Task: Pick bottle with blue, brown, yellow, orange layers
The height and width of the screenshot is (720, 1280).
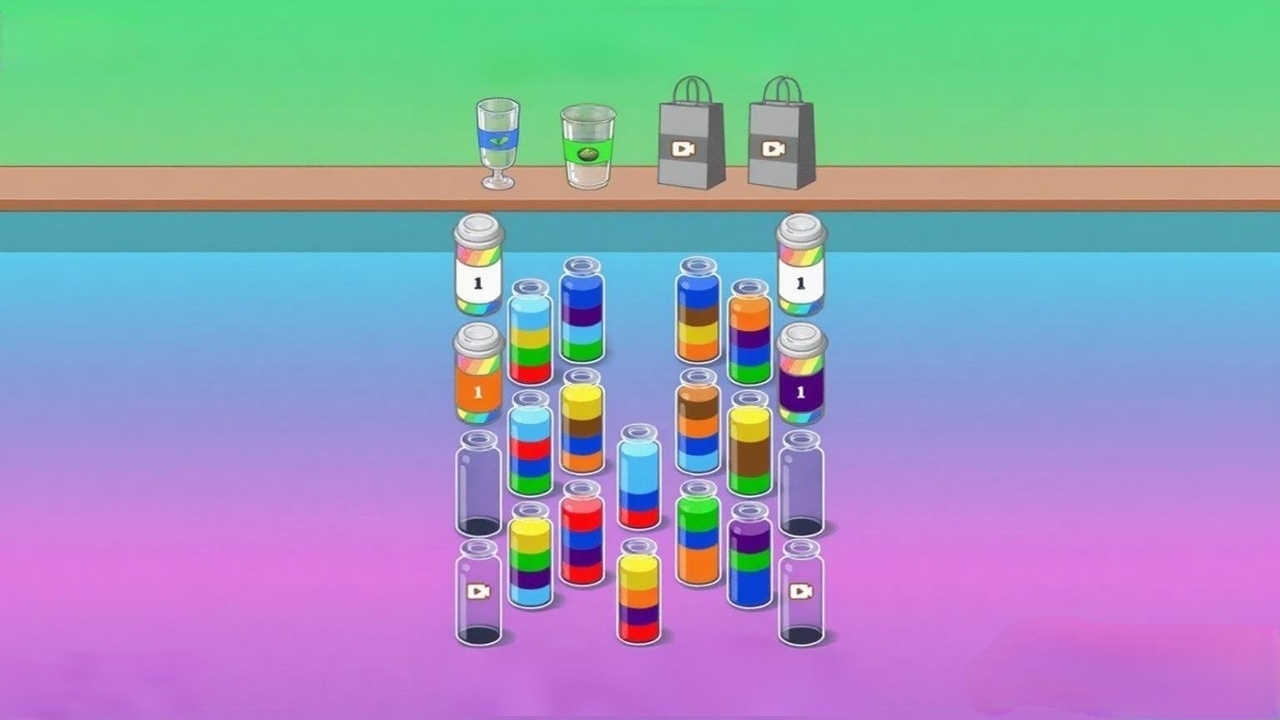Action: coord(698,311)
